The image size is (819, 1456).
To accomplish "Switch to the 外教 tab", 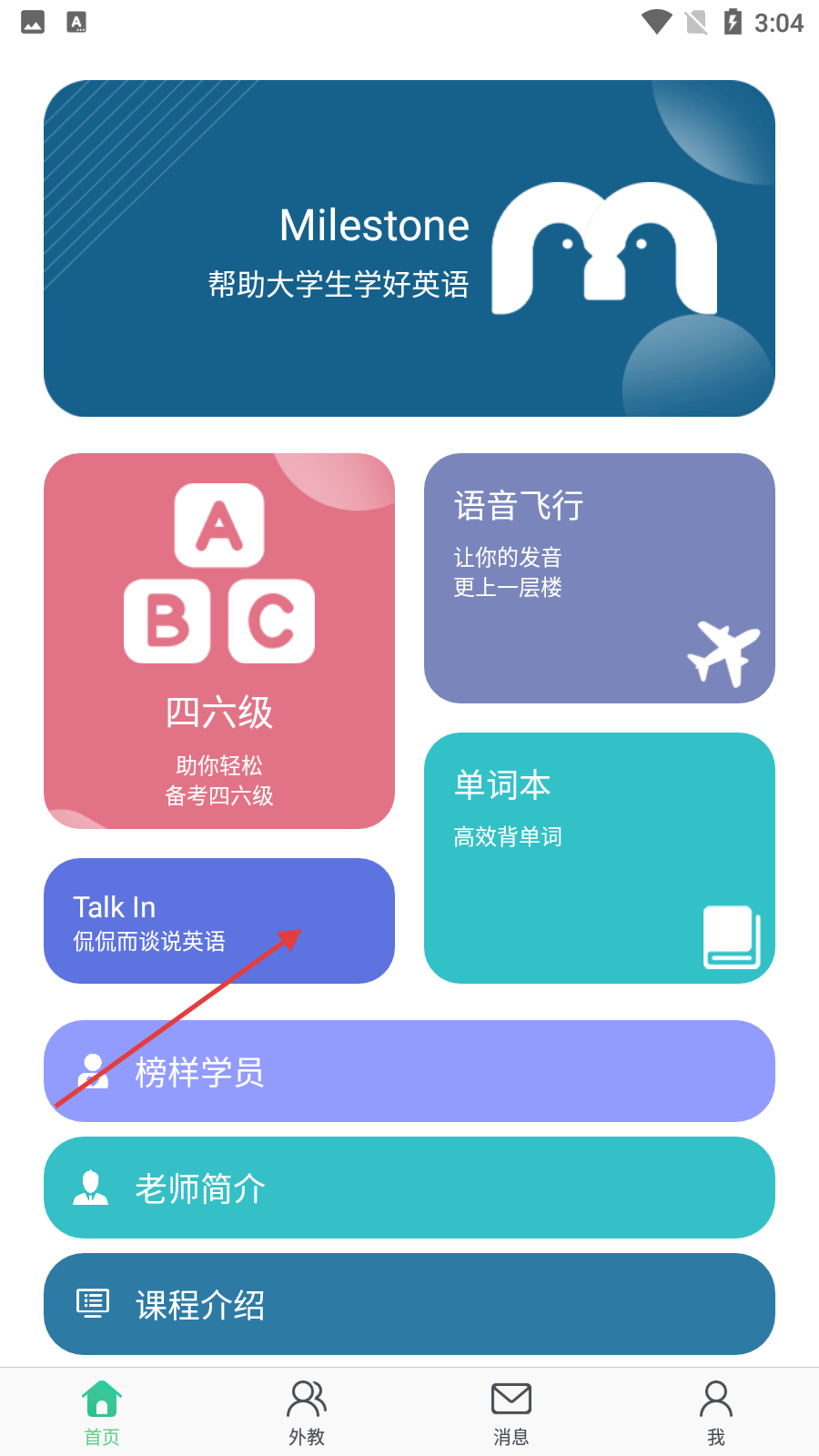I will 307,1412.
